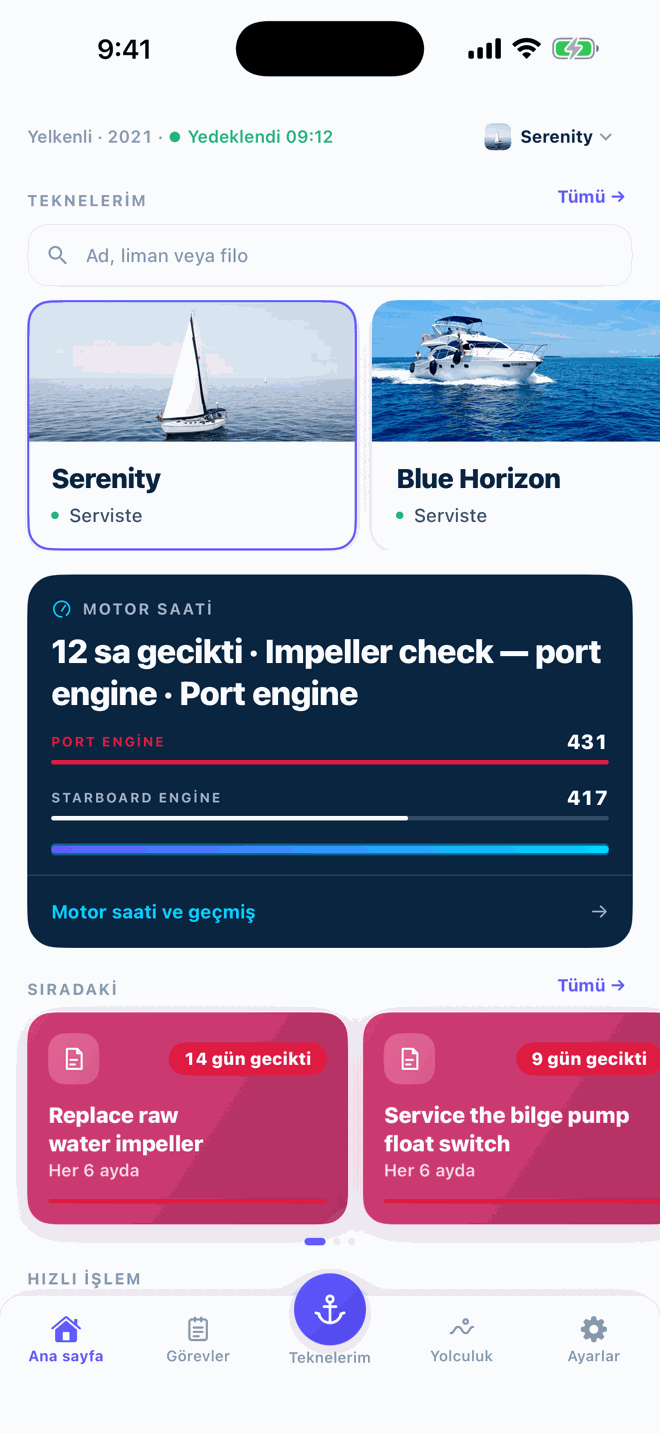Go to the Görevler tab
The image size is (660, 1434).
[198, 1340]
